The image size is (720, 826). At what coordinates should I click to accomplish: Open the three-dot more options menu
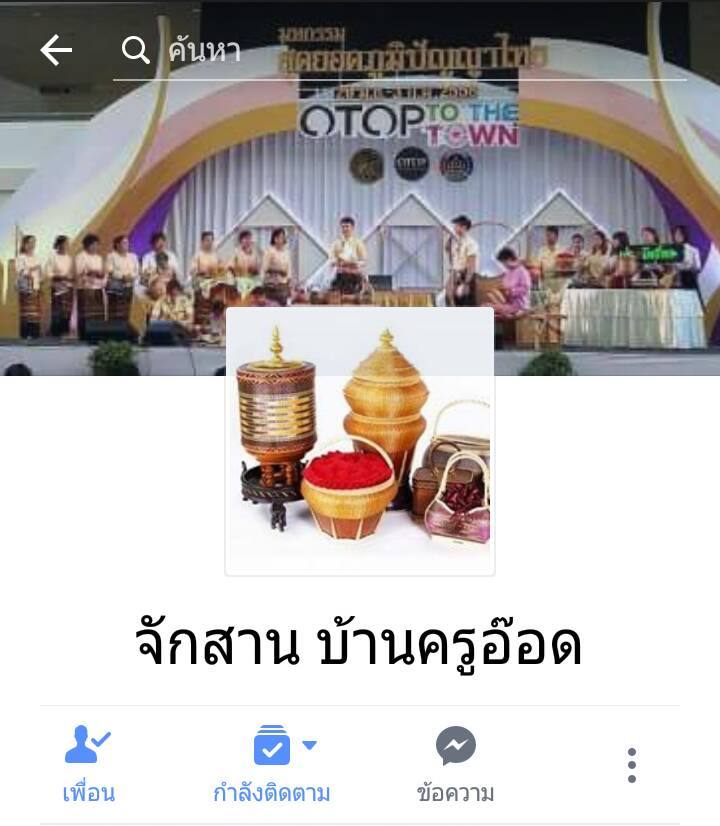pyautogui.click(x=631, y=765)
